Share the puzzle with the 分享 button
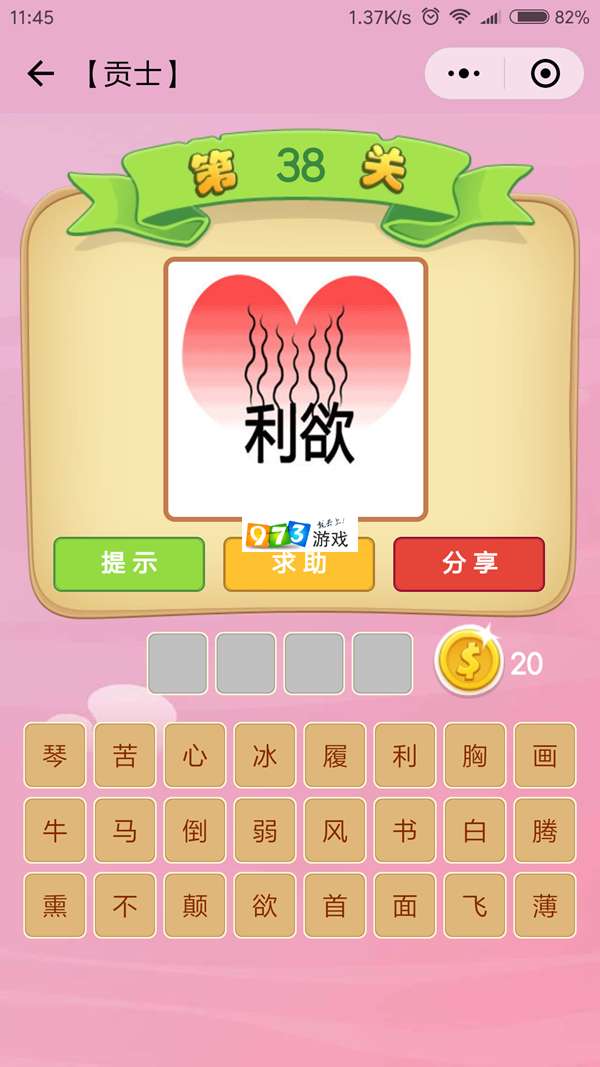 [469, 564]
